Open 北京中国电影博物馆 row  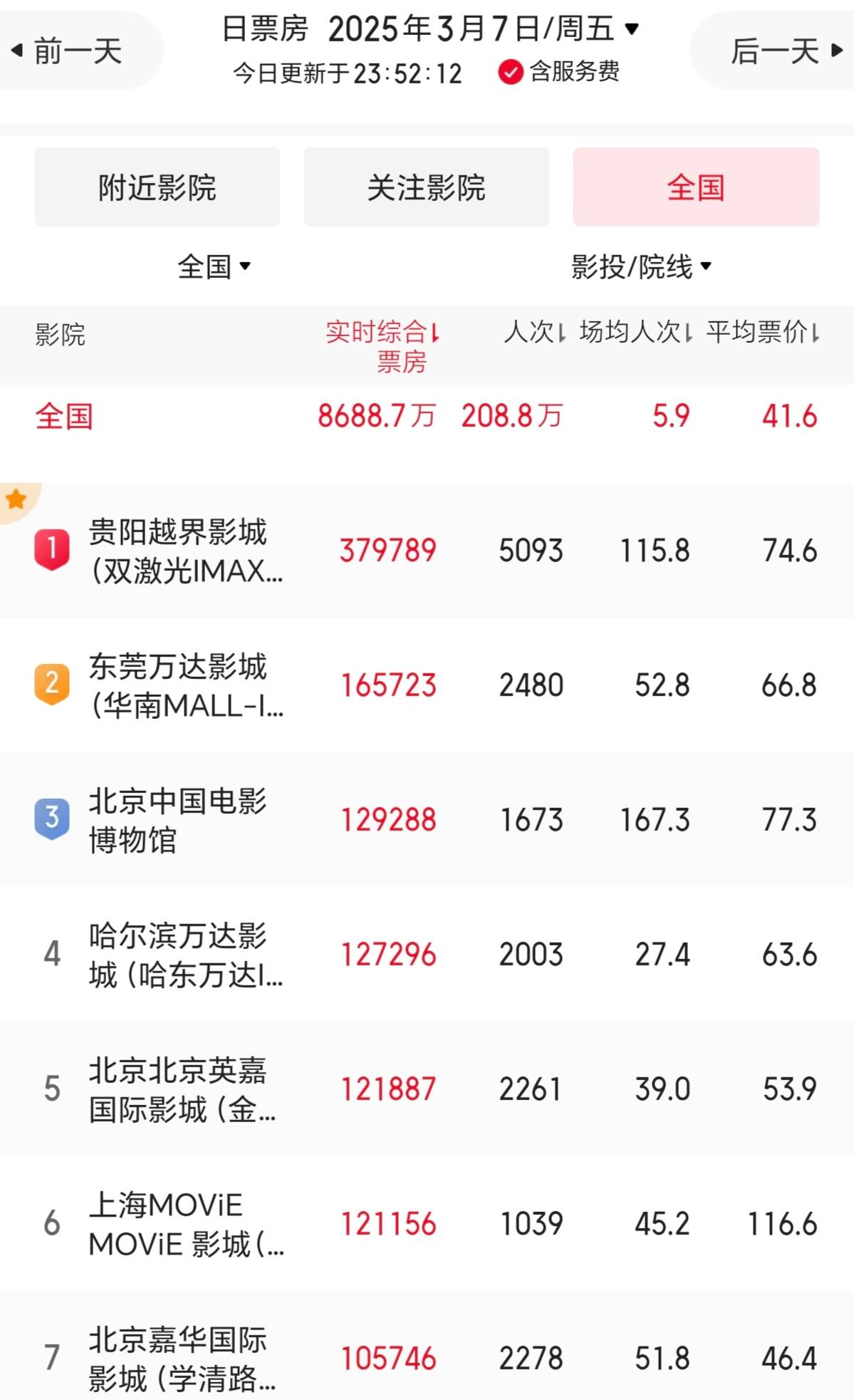click(427, 820)
